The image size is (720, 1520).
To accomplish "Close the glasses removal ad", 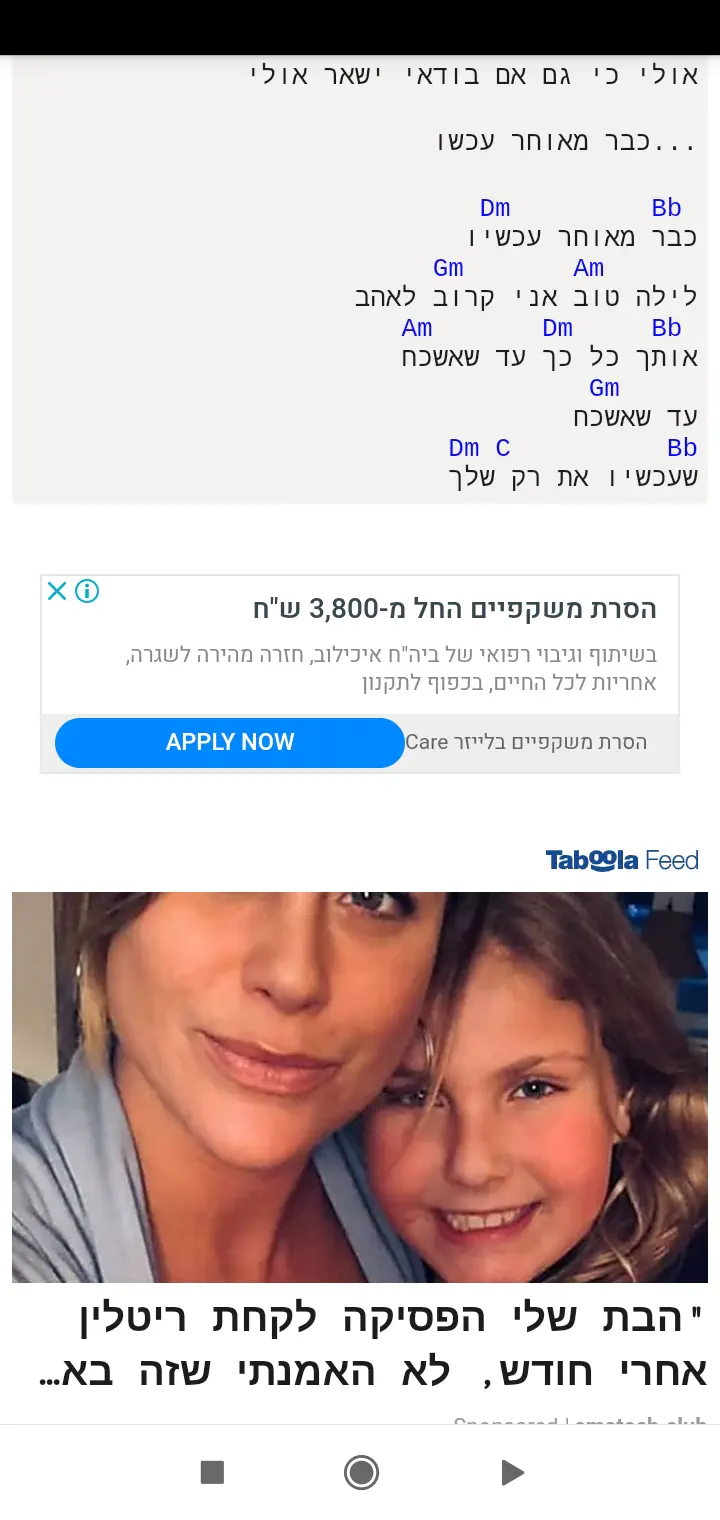I will 57,591.
